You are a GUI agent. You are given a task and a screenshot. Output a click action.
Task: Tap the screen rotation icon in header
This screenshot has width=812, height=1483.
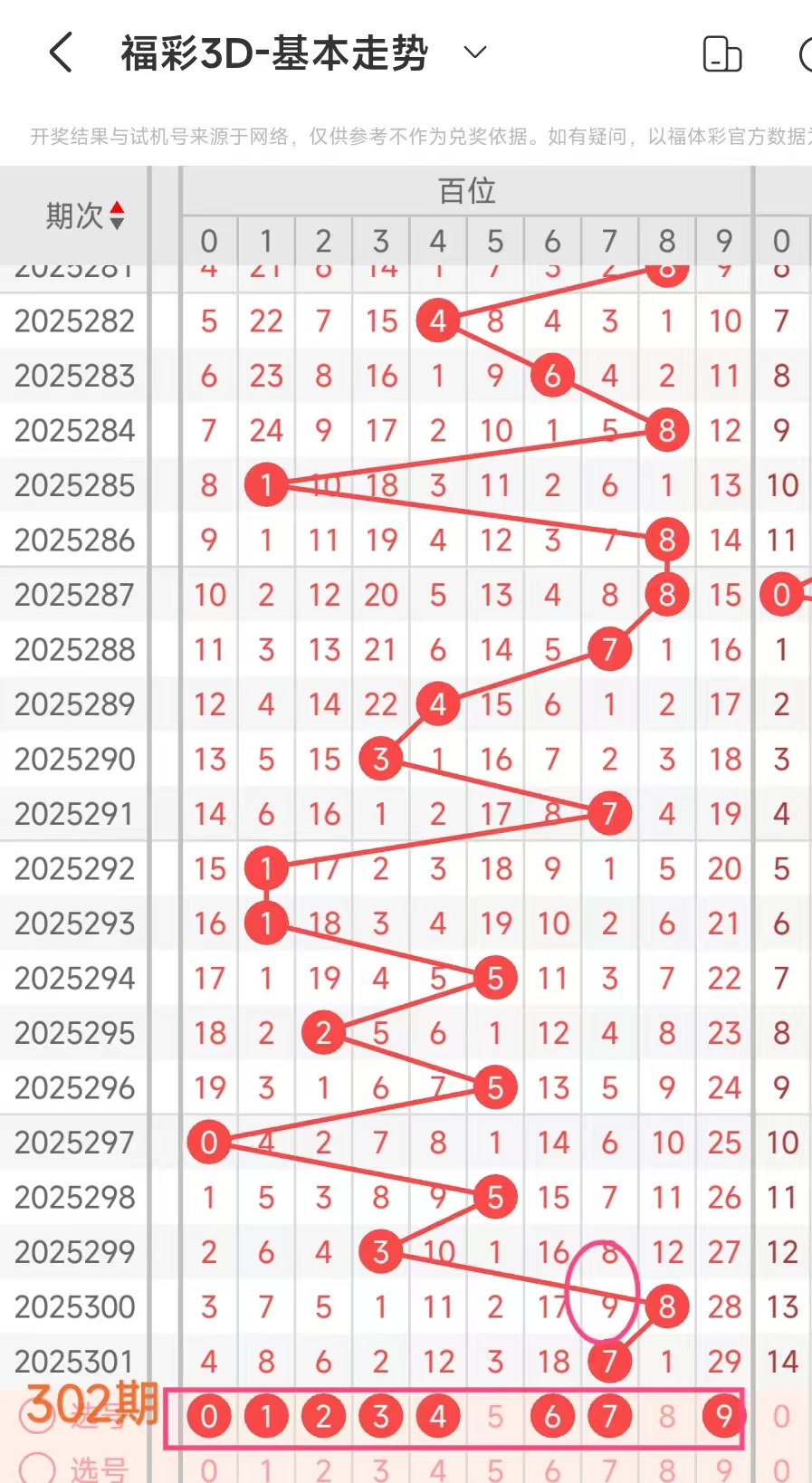(721, 54)
